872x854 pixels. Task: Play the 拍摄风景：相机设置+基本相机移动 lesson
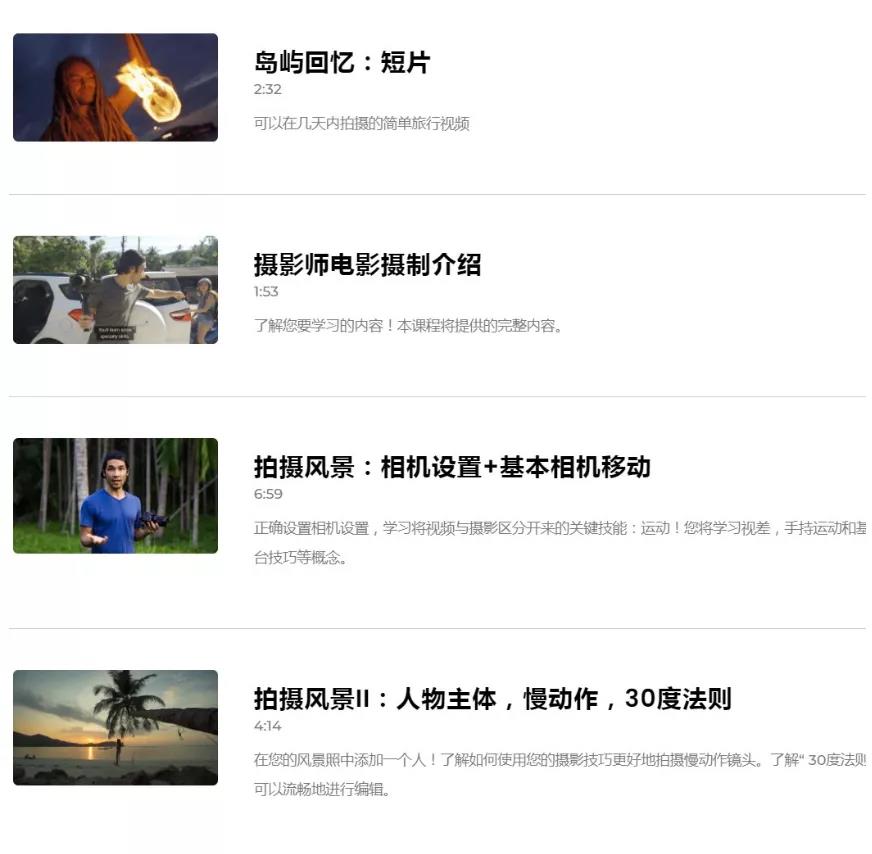point(115,496)
